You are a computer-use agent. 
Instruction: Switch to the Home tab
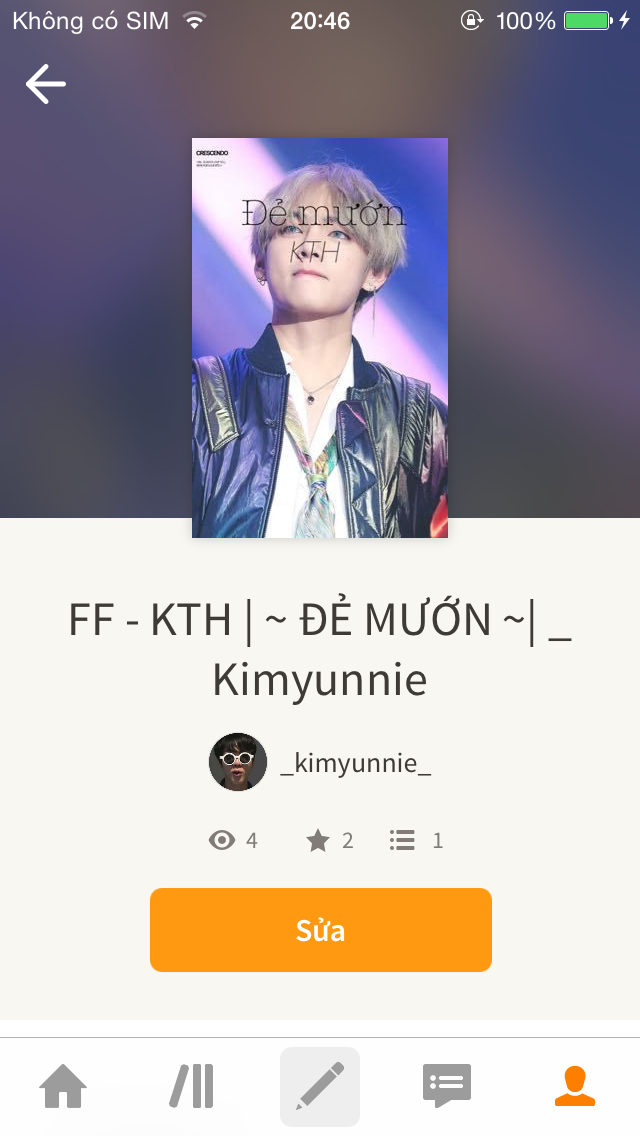click(x=63, y=1085)
